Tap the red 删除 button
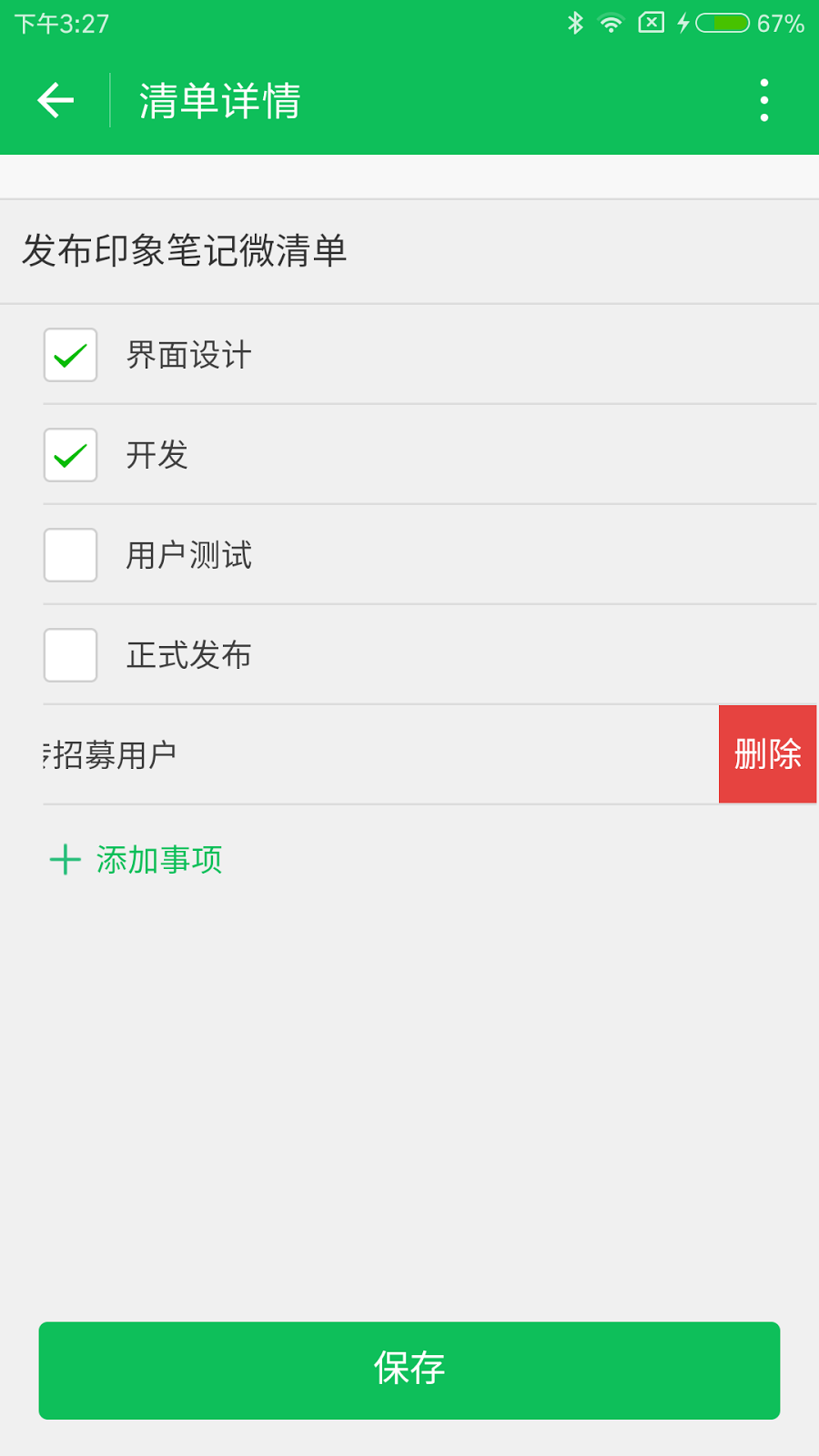This screenshot has height=1456, width=819. tap(767, 754)
